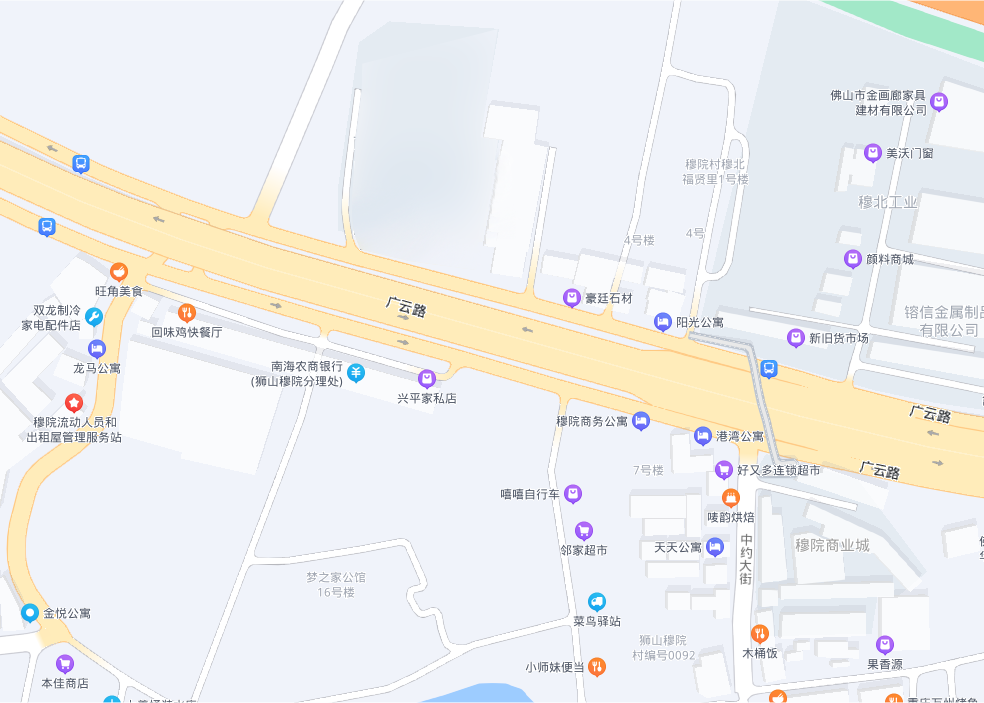The height and width of the screenshot is (703, 984).
Task: Open the 回味鸡快餐厅 restaurant marker
Action: click(x=186, y=313)
